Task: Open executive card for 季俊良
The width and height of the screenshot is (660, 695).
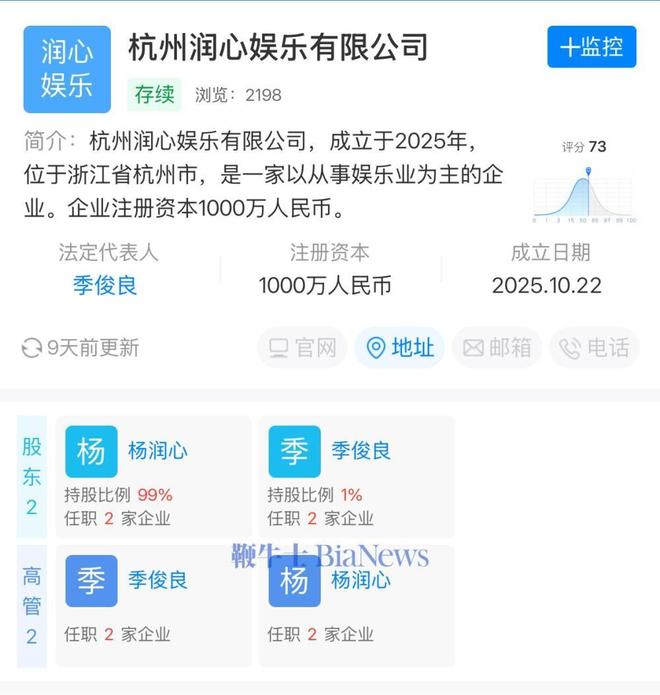Action: click(154, 605)
